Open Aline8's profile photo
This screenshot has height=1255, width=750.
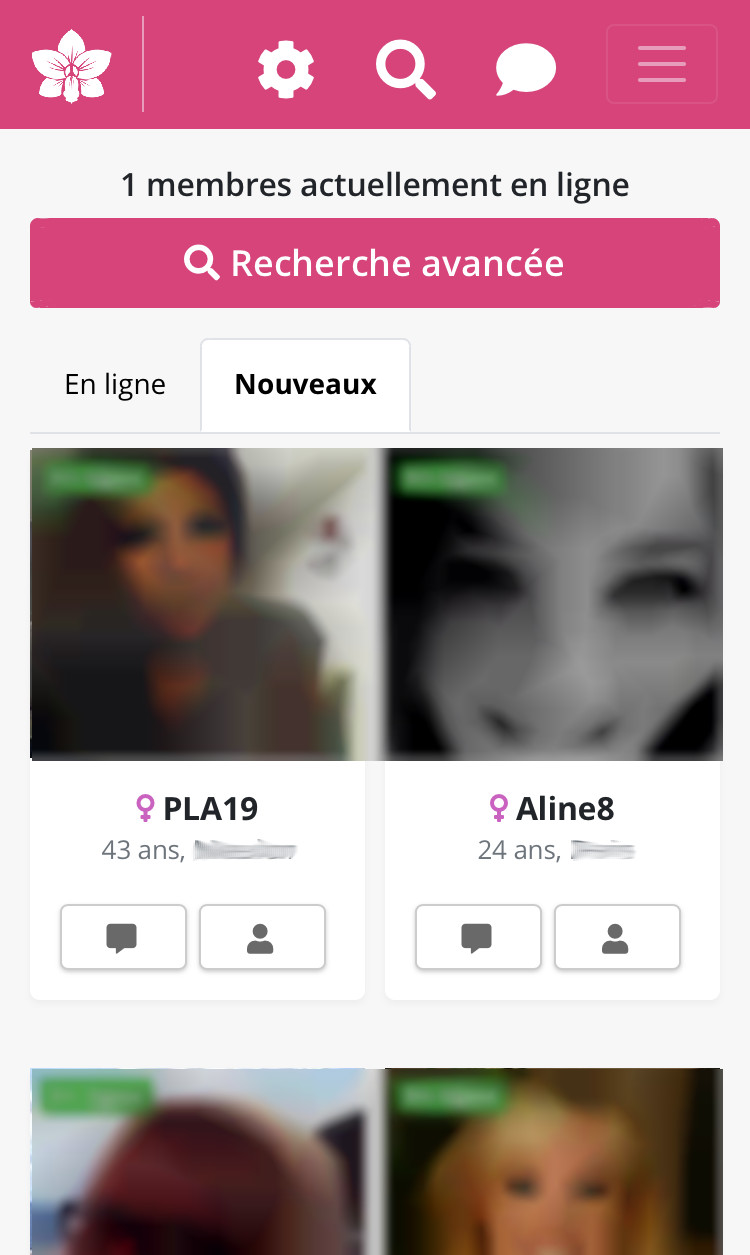coord(553,604)
